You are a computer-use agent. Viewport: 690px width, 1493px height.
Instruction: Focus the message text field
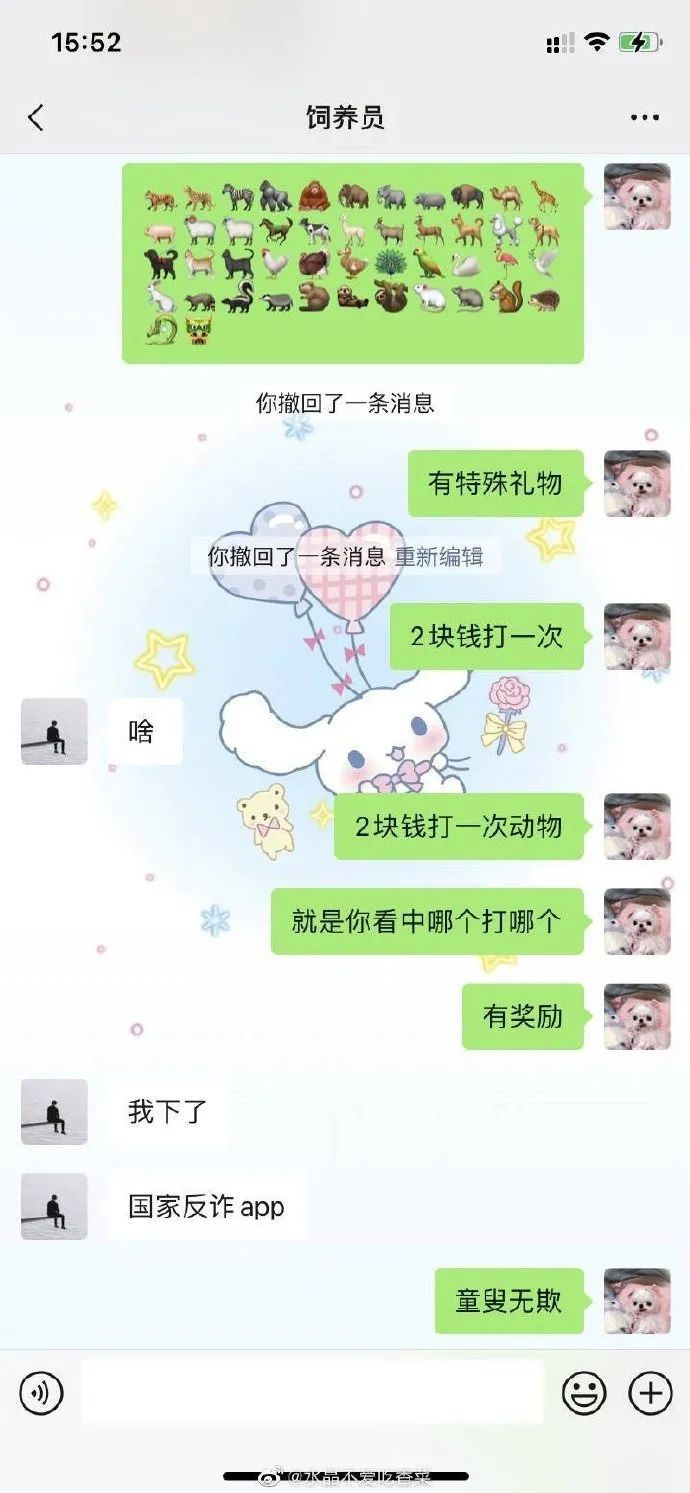tap(312, 1391)
